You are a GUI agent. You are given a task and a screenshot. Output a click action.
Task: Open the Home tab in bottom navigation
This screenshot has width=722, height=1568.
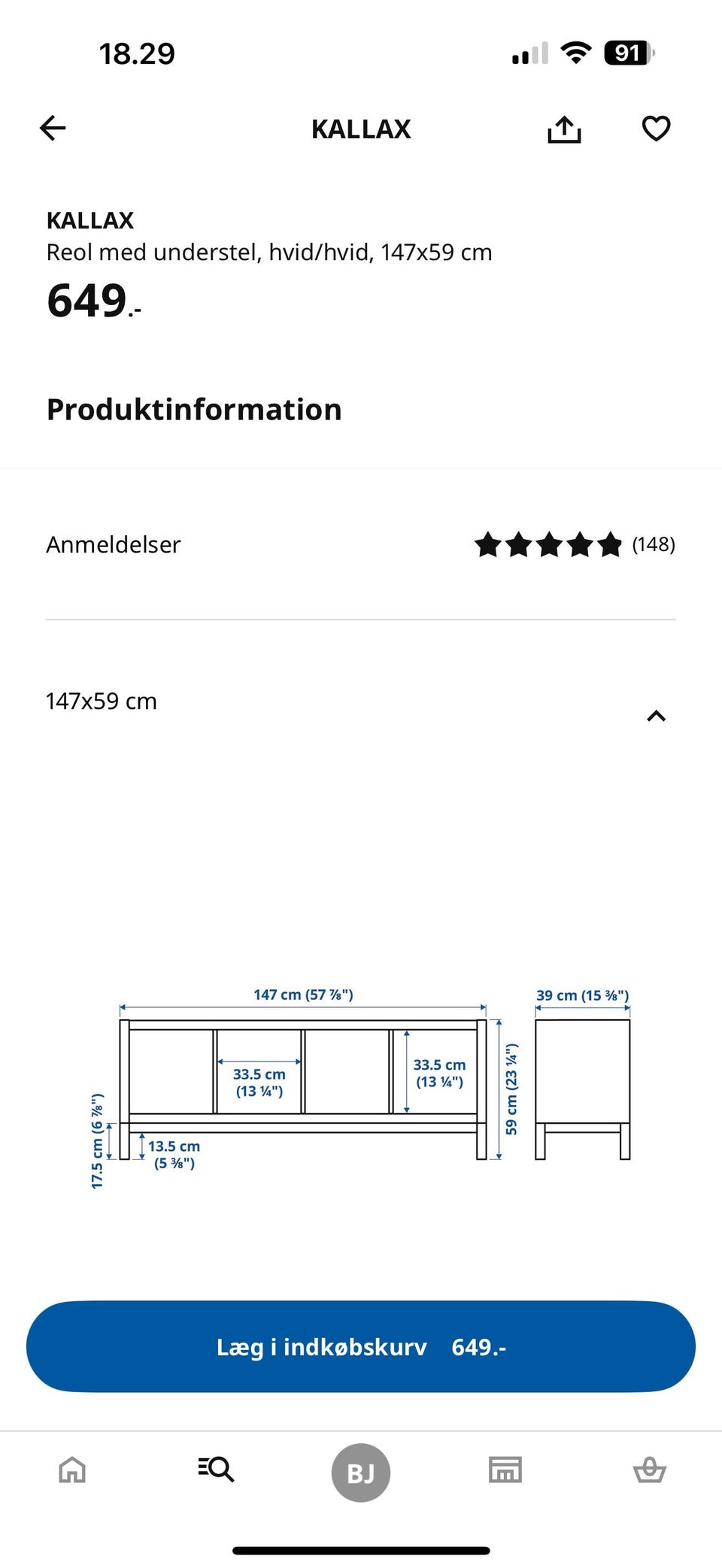(x=72, y=1471)
